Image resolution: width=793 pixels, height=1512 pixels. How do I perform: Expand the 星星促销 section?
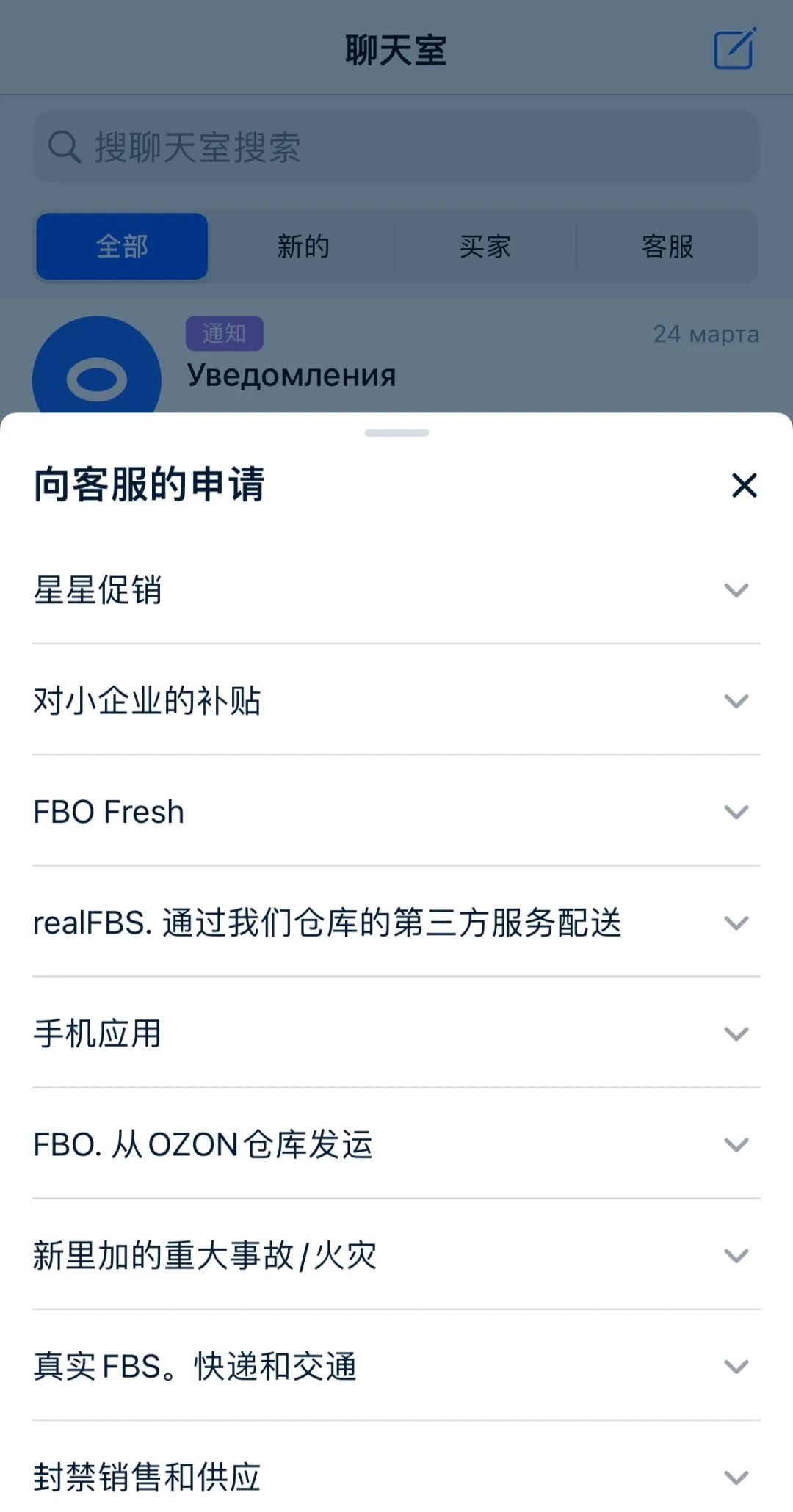tap(396, 589)
